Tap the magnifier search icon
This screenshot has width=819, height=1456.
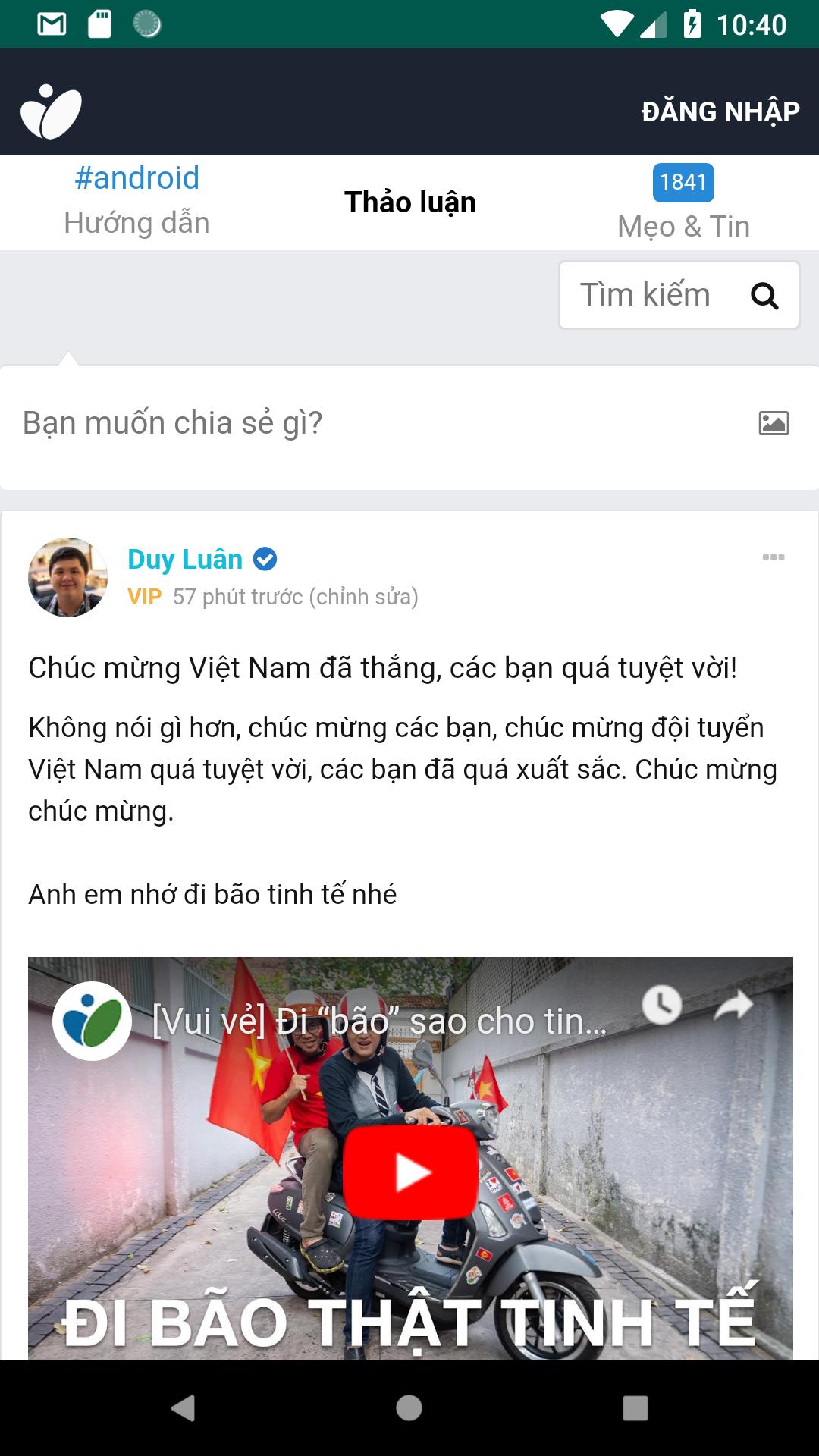(x=764, y=296)
